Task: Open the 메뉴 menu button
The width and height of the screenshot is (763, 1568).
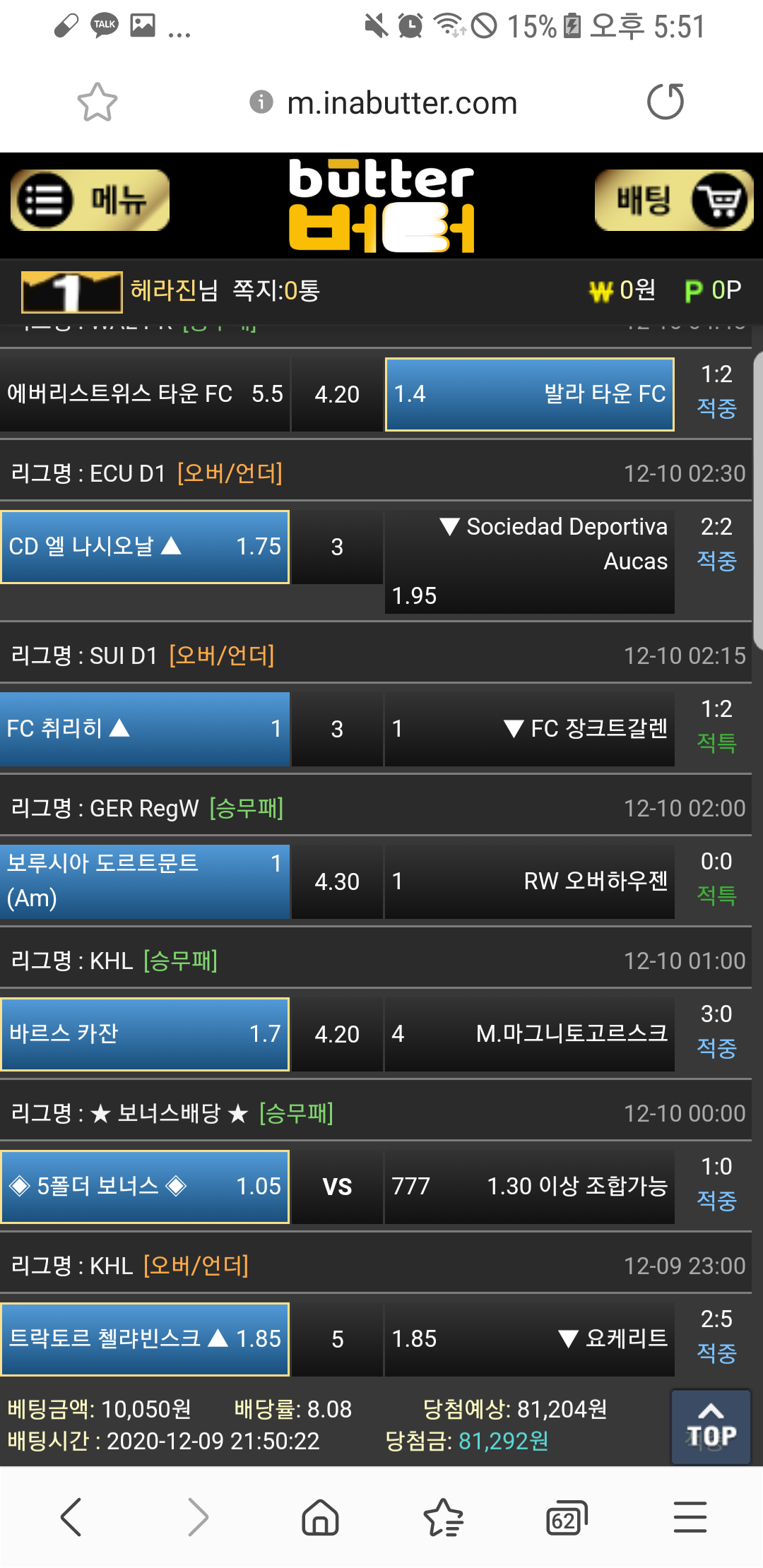Action: [90, 201]
